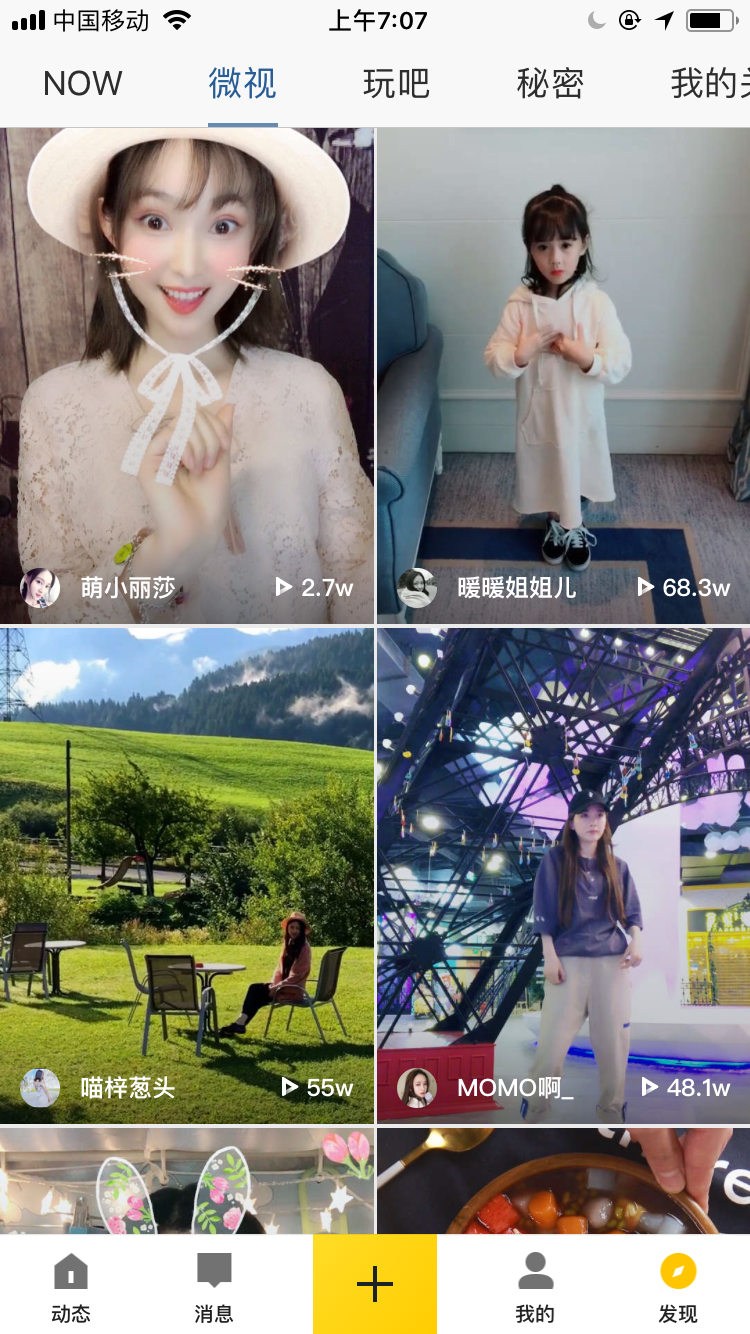Play the video from 暖暖姐姐儿
Image resolution: width=750 pixels, height=1334 pixels.
[563, 376]
